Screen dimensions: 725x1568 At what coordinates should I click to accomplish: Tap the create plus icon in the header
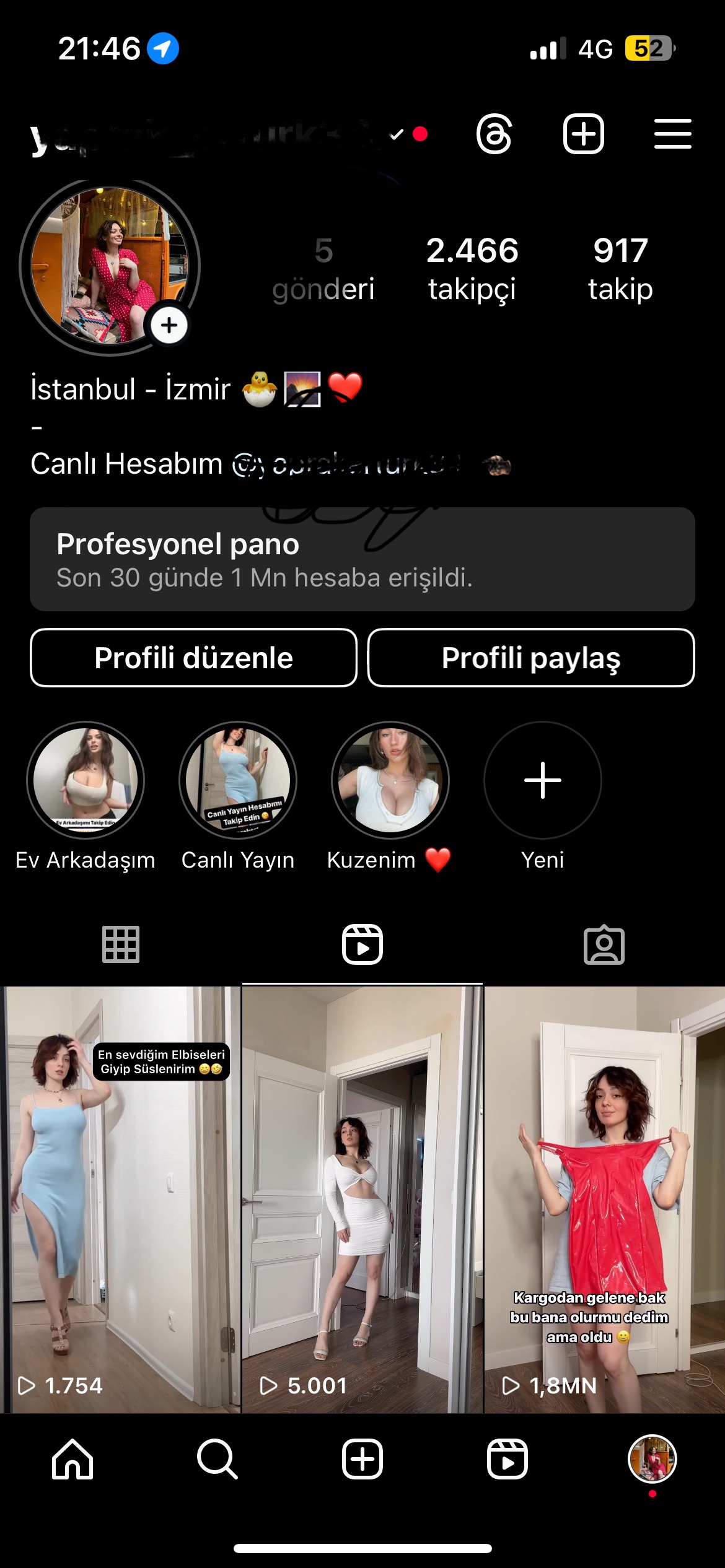point(583,134)
